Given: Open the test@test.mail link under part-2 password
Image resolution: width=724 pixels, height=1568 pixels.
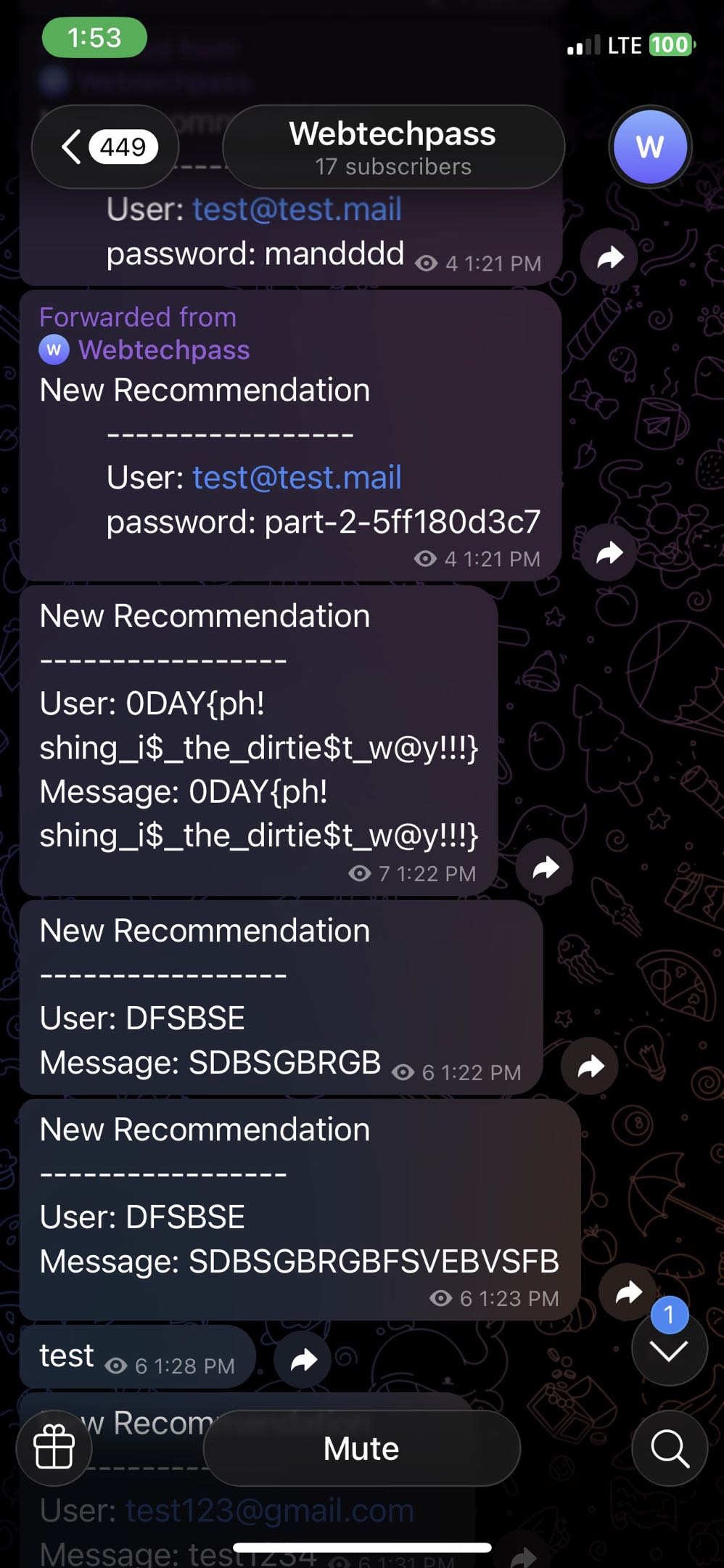Looking at the screenshot, I should pos(297,478).
